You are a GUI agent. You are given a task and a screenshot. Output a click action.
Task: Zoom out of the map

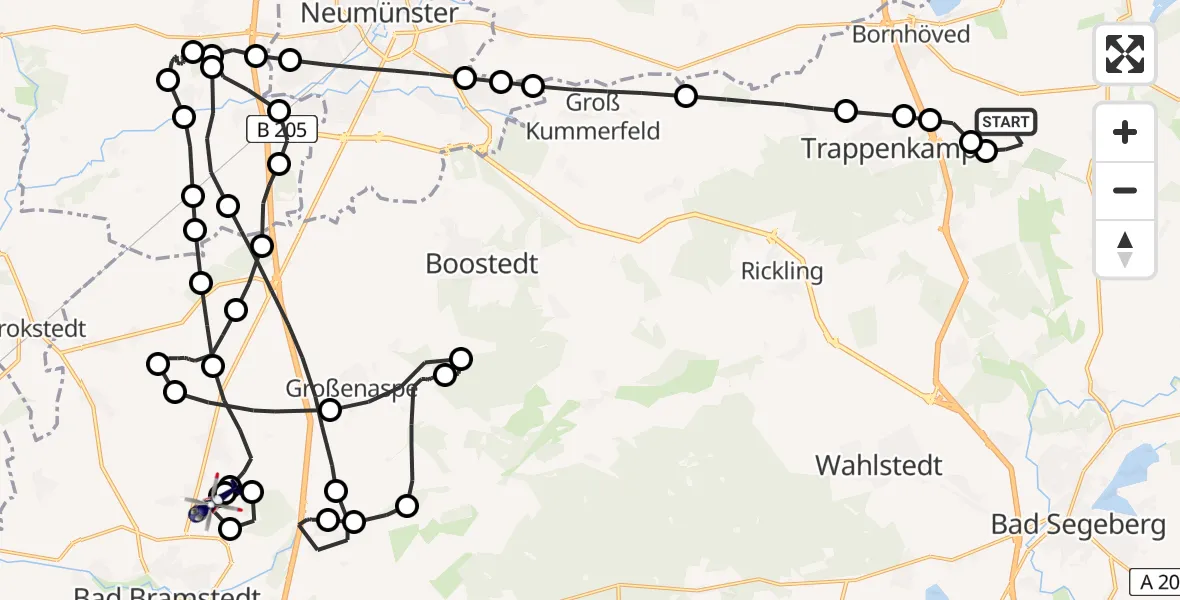coord(1125,190)
